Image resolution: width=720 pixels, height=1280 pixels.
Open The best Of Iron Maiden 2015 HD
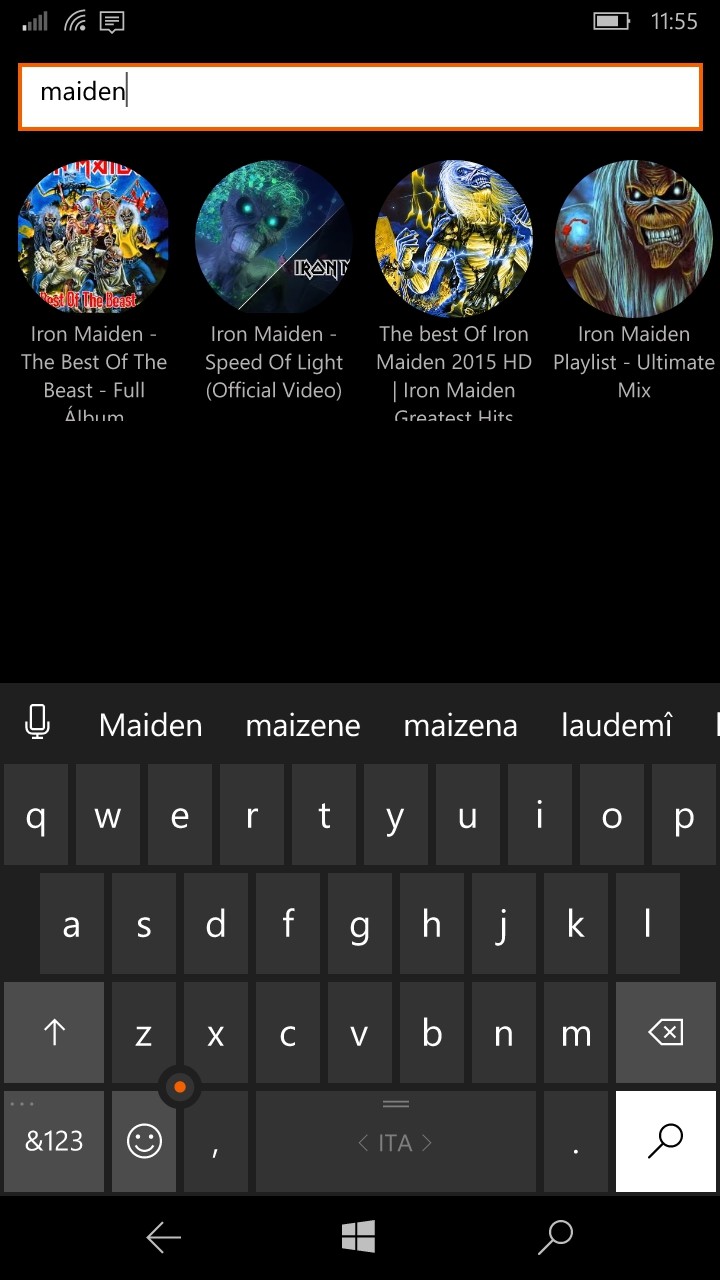(453, 238)
